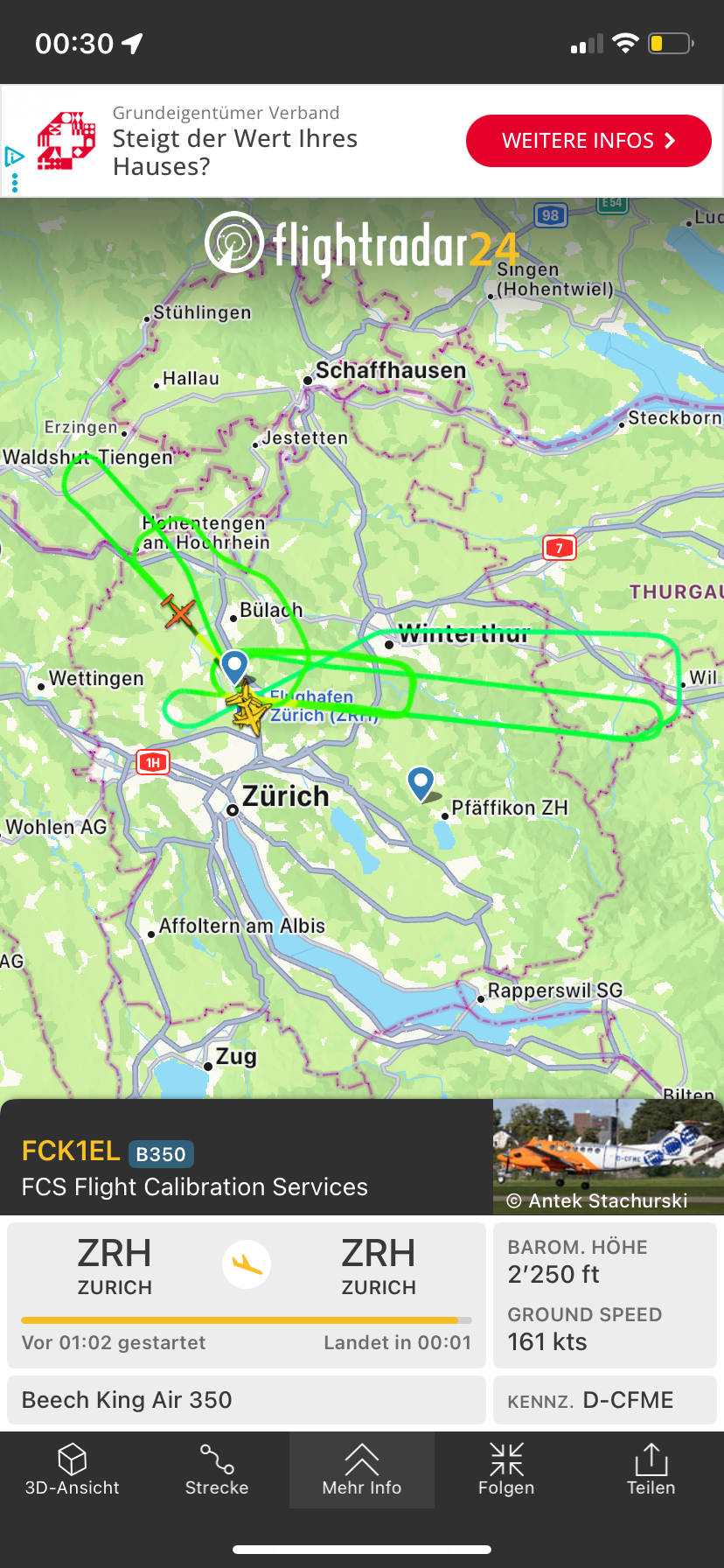Open the aircraft photo by Antek Stachurski

(x=608, y=1156)
